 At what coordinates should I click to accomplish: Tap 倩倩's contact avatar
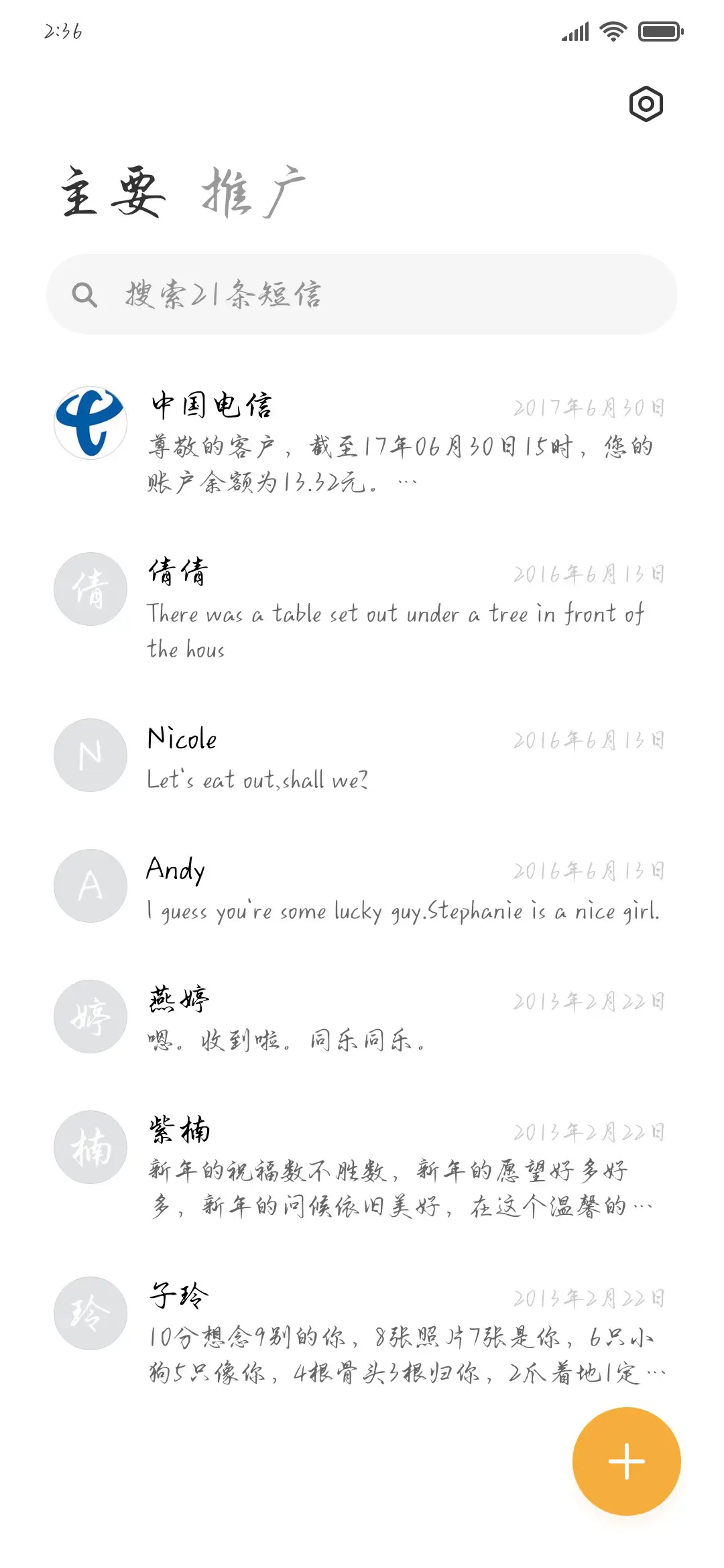pos(90,588)
